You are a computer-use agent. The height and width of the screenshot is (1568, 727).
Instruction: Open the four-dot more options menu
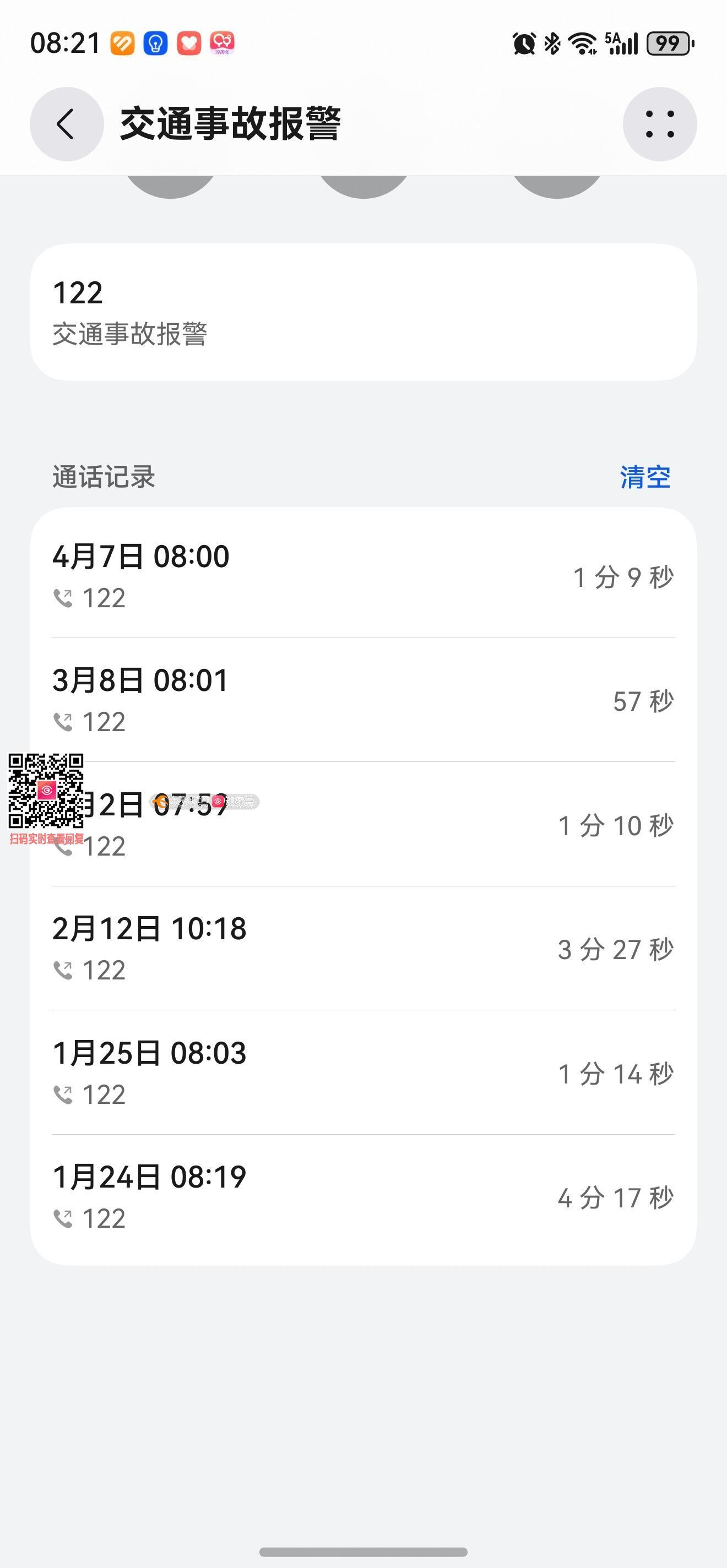click(x=659, y=124)
